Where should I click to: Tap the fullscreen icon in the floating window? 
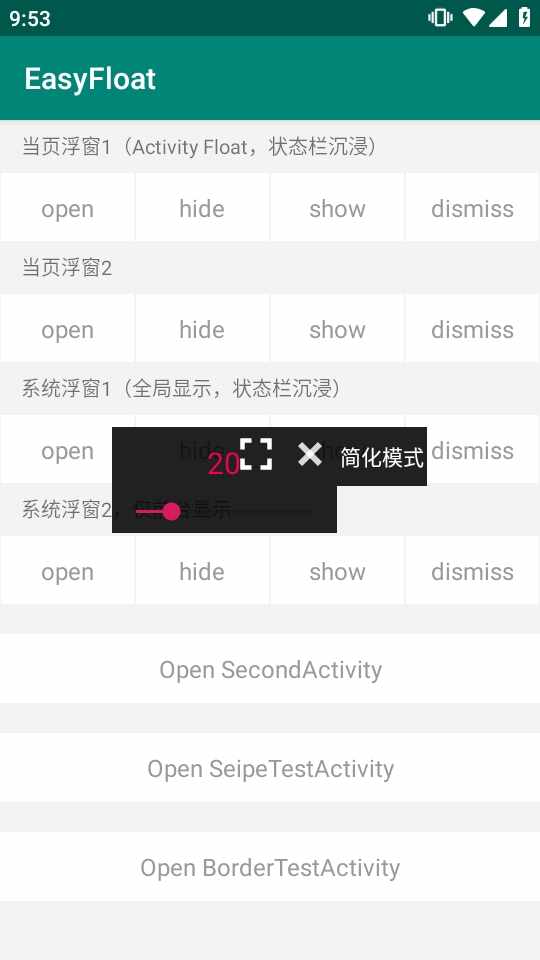[x=256, y=454]
